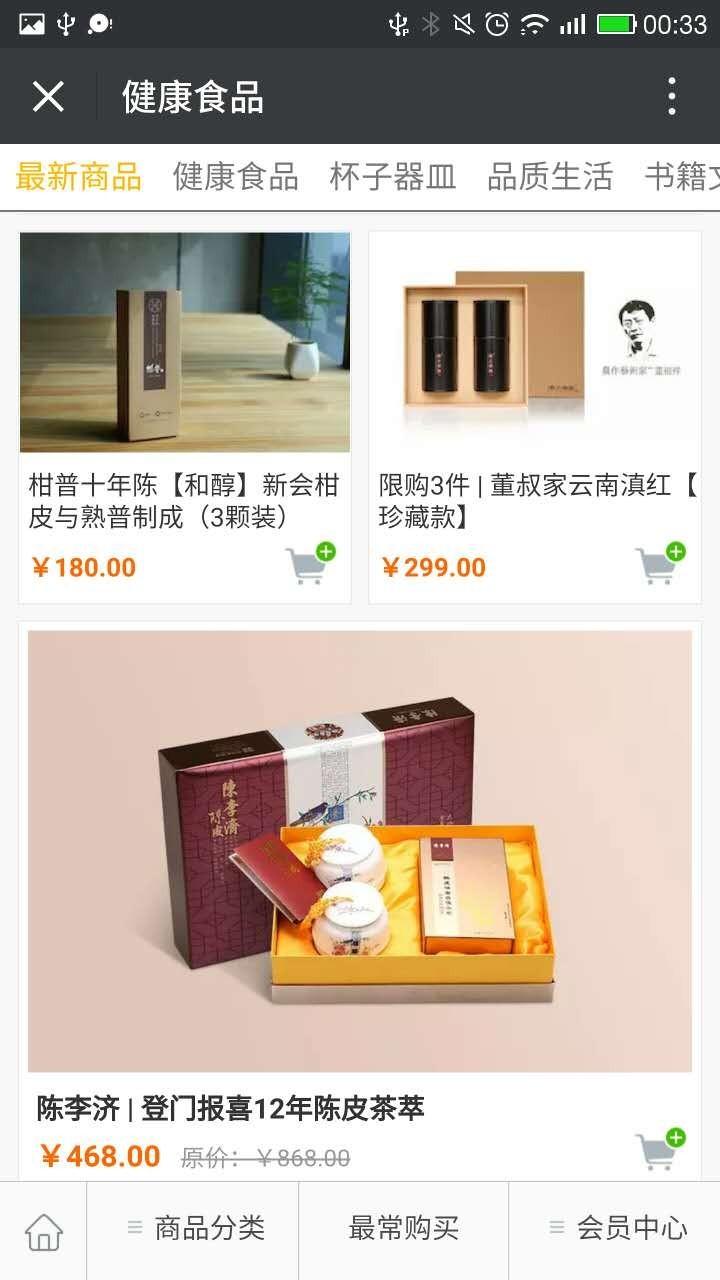
Task: Close the 健康食品 page with the X
Action: tap(48, 97)
